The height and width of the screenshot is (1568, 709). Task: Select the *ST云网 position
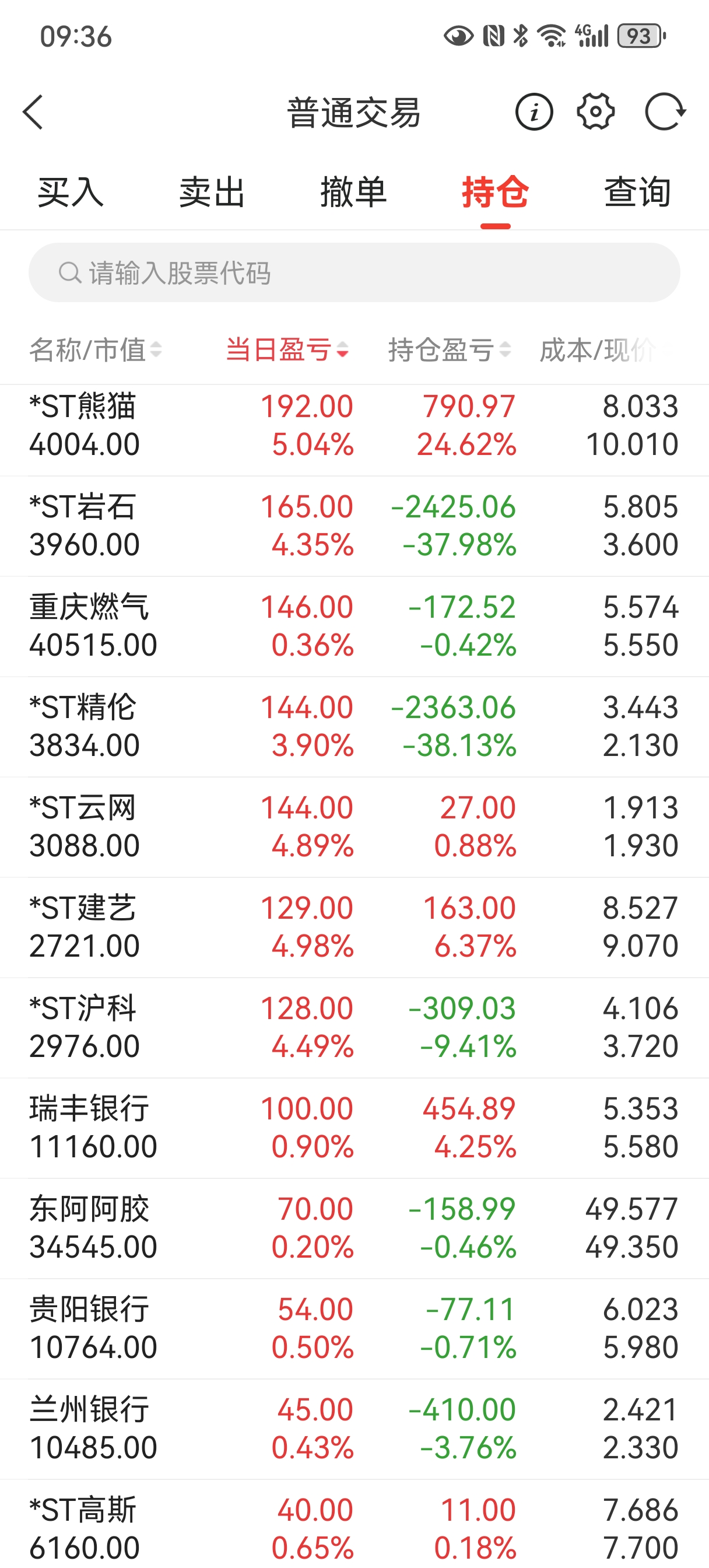(x=354, y=827)
